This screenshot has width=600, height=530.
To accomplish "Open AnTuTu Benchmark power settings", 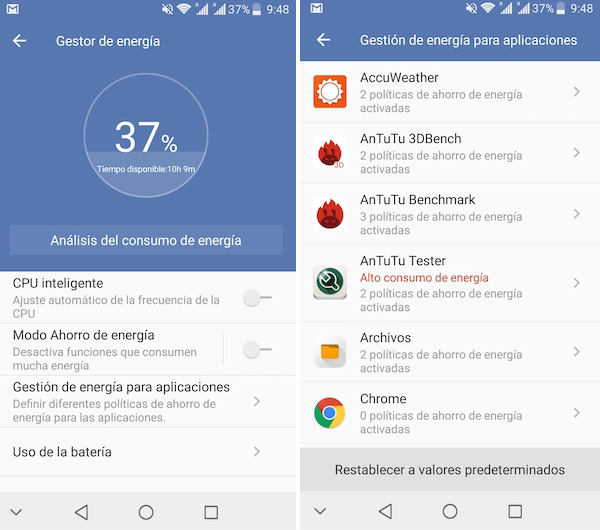I will point(448,214).
